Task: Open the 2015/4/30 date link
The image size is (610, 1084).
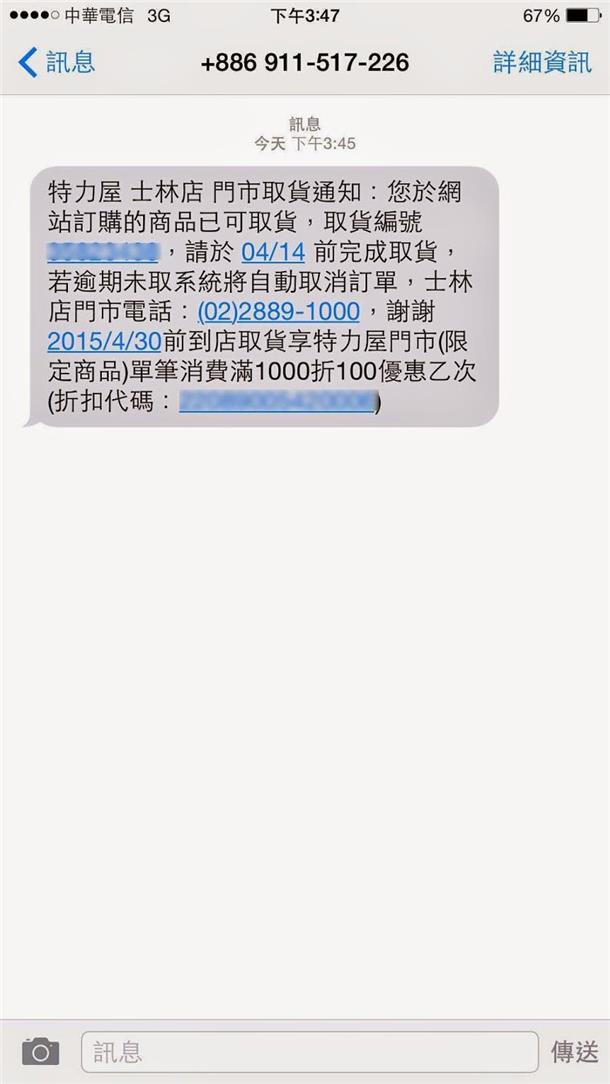Action: 104,340
